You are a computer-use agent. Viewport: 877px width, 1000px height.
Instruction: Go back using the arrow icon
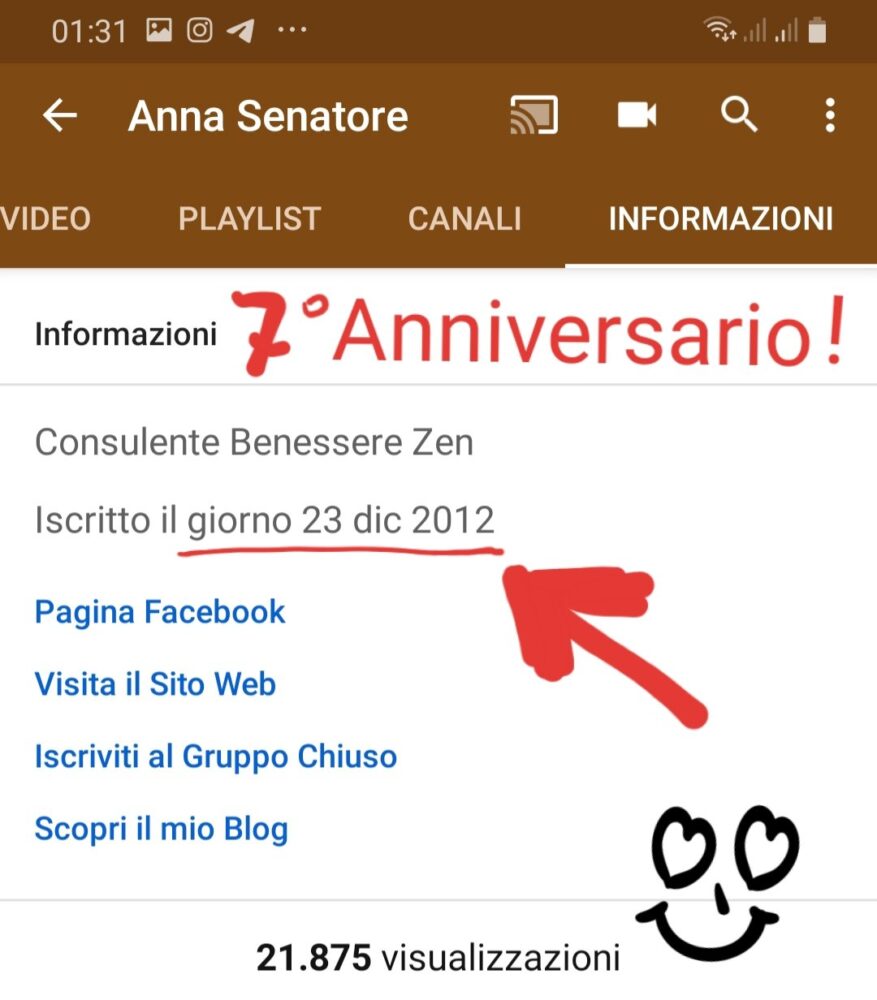(x=60, y=117)
